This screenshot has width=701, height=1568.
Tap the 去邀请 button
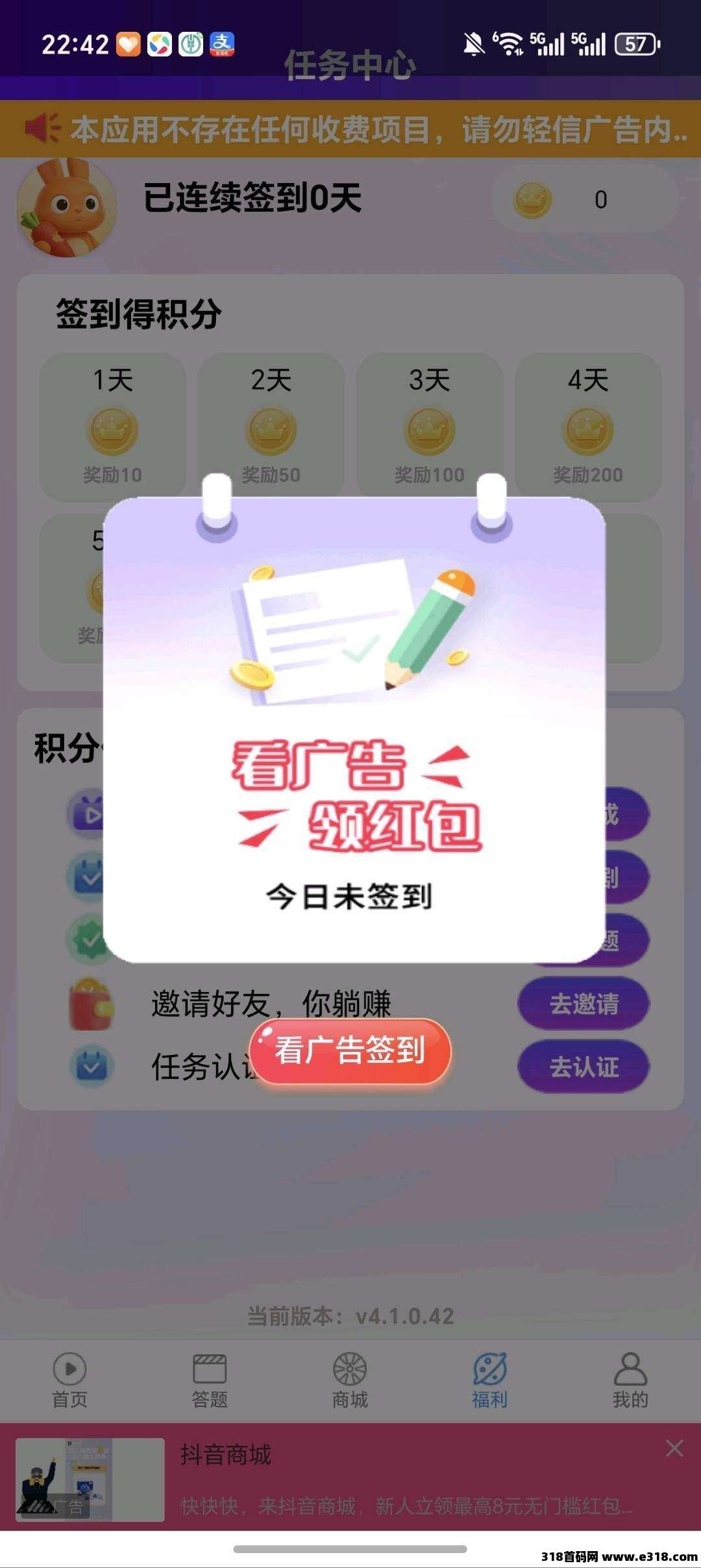pos(584,1004)
